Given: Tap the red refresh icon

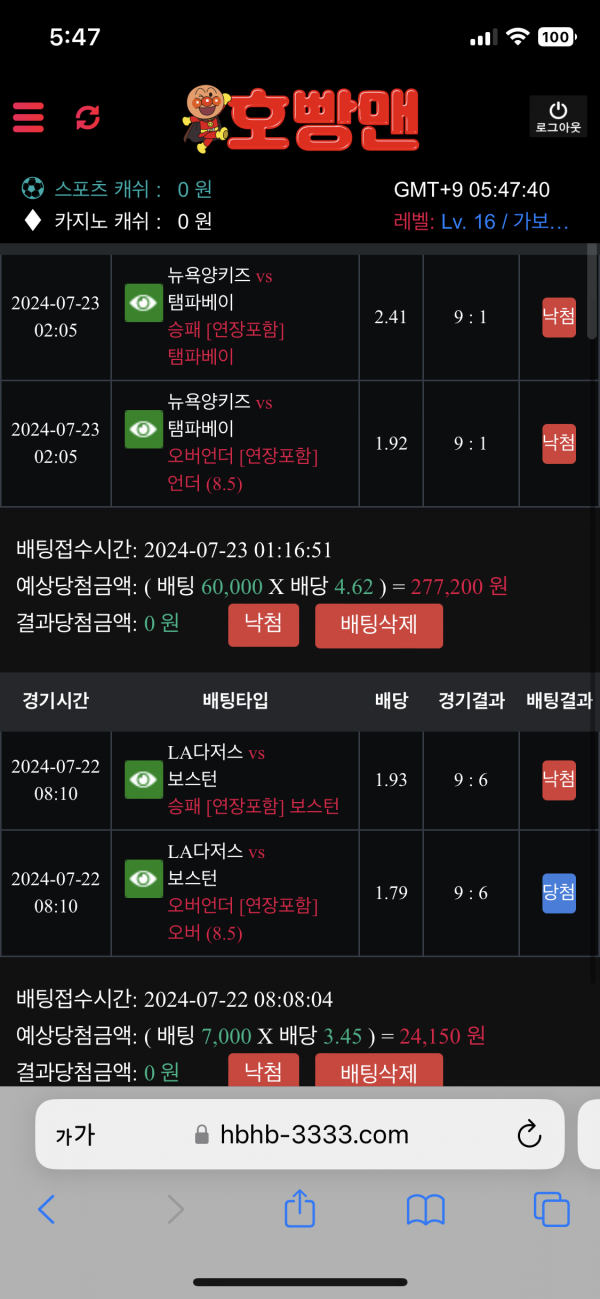Looking at the screenshot, I should (x=88, y=117).
